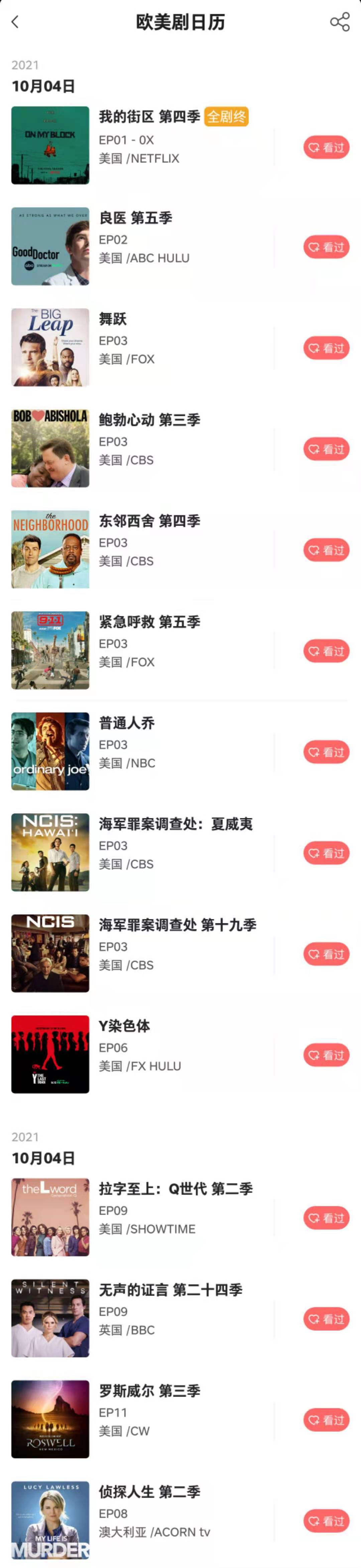Open the 良医 第五季 poster
The image size is (361, 1568).
click(50, 246)
